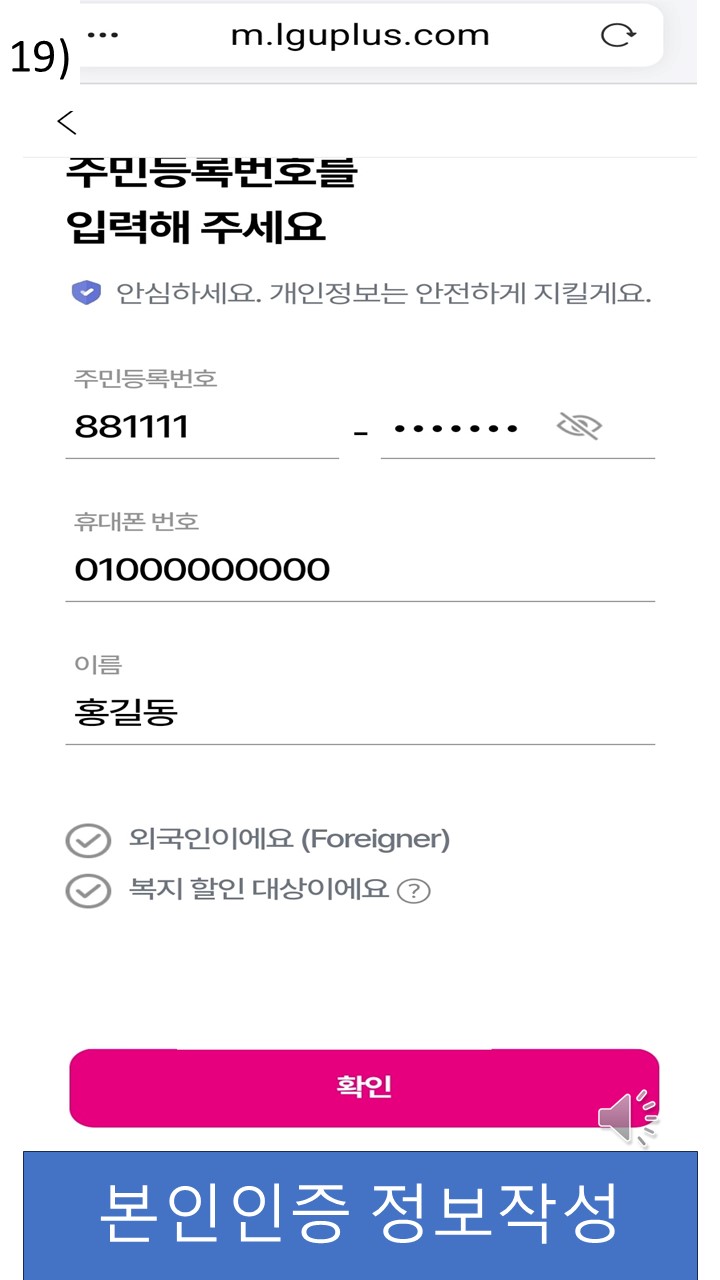Go back with the arrow icon
720x1280 pixels.
pos(66,123)
